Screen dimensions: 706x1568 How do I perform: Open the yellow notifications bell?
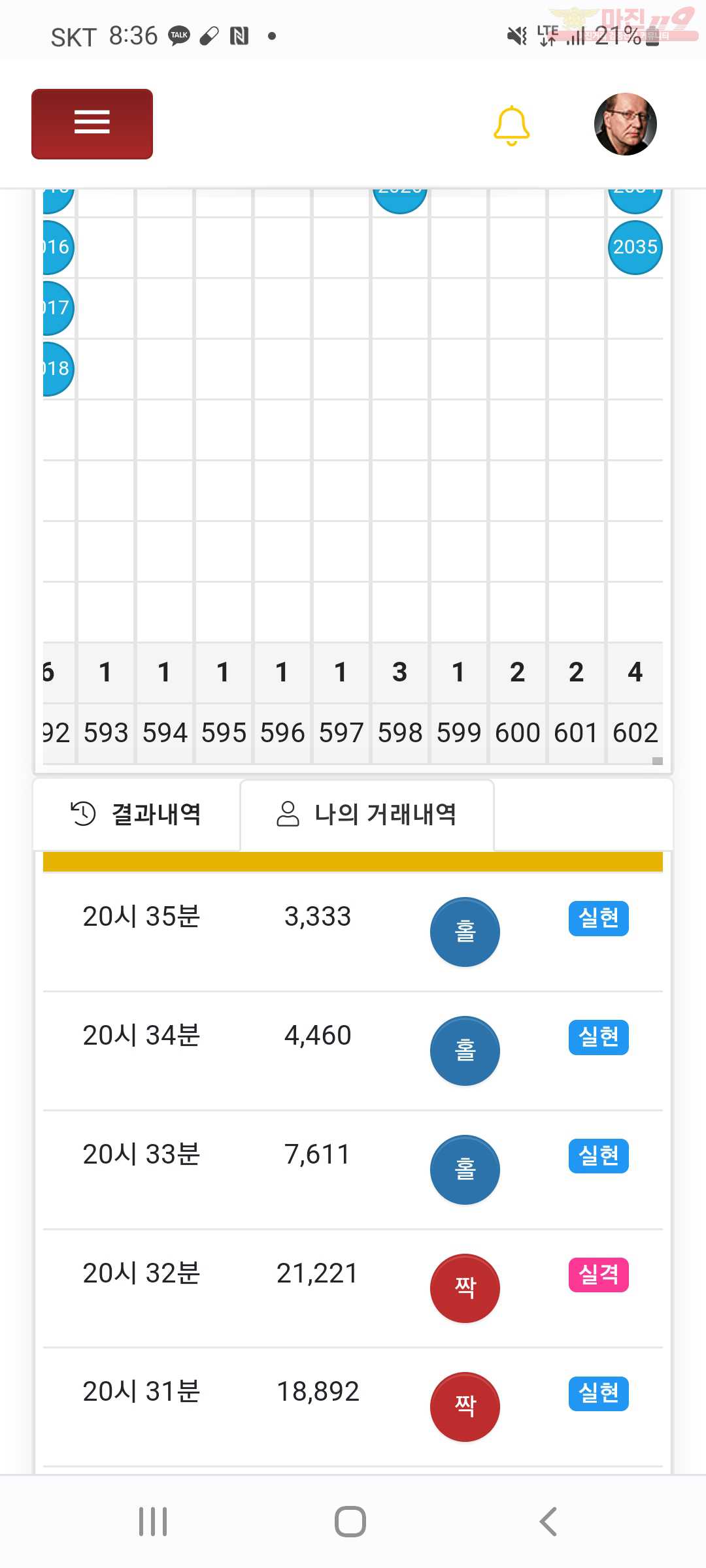click(511, 125)
